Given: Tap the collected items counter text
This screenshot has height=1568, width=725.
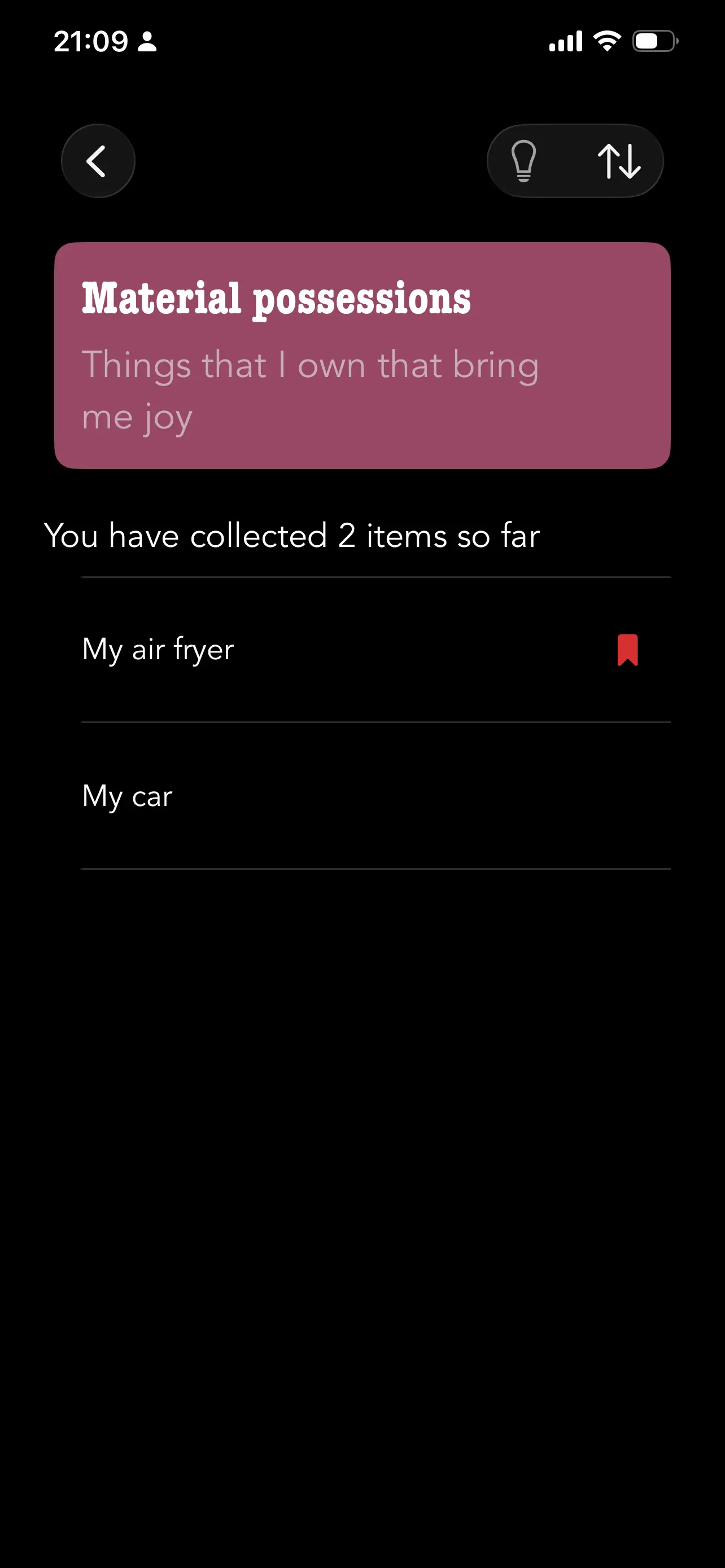Looking at the screenshot, I should [x=292, y=536].
